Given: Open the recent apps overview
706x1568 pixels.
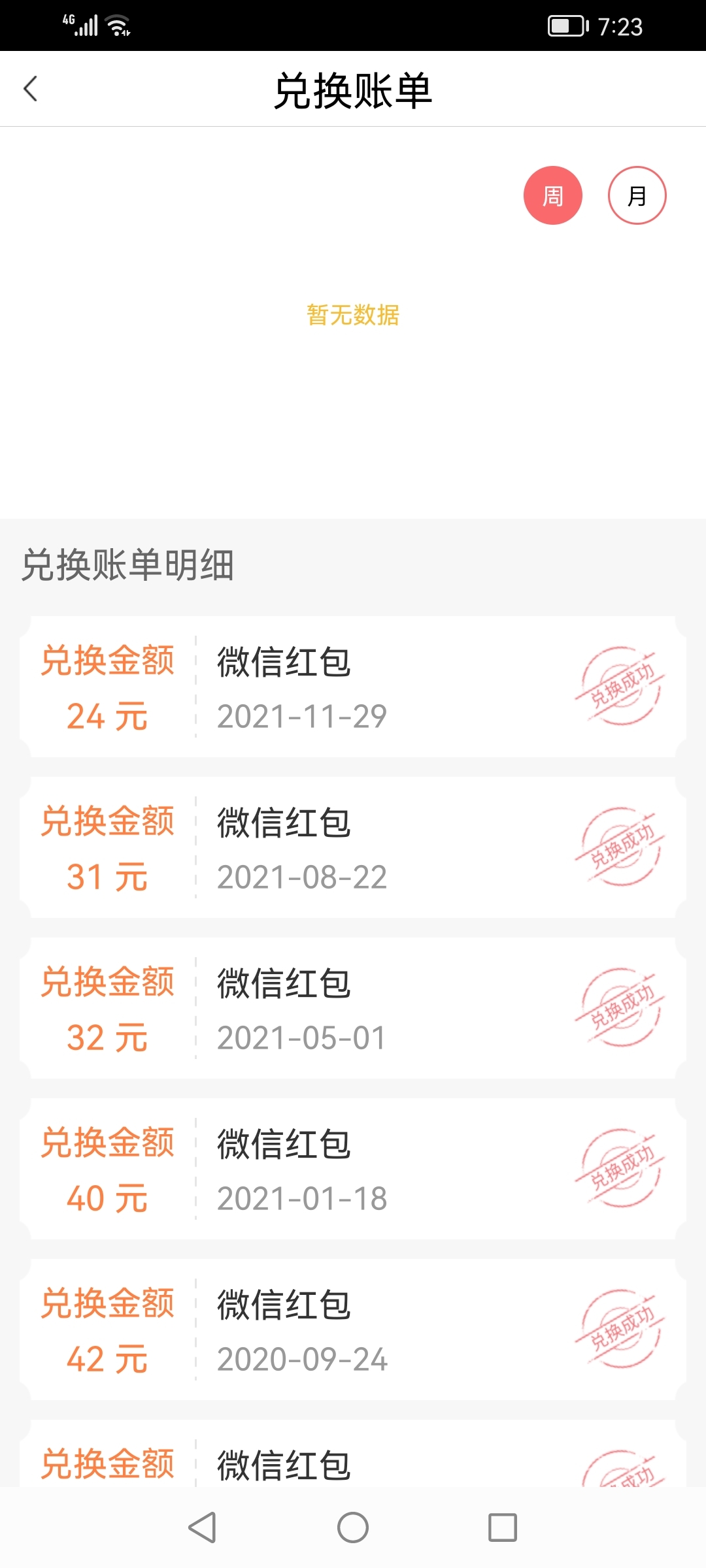Looking at the screenshot, I should point(503,1527).
